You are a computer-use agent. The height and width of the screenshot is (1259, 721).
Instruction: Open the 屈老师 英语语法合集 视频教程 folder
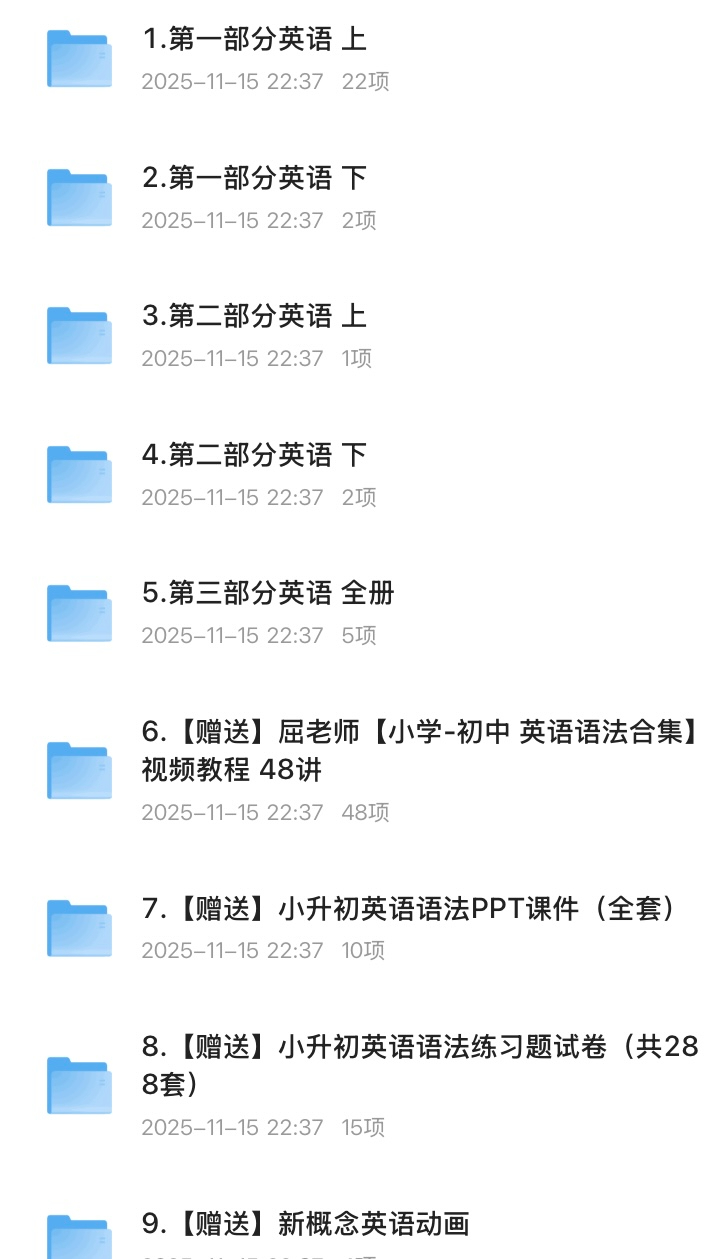(x=418, y=751)
